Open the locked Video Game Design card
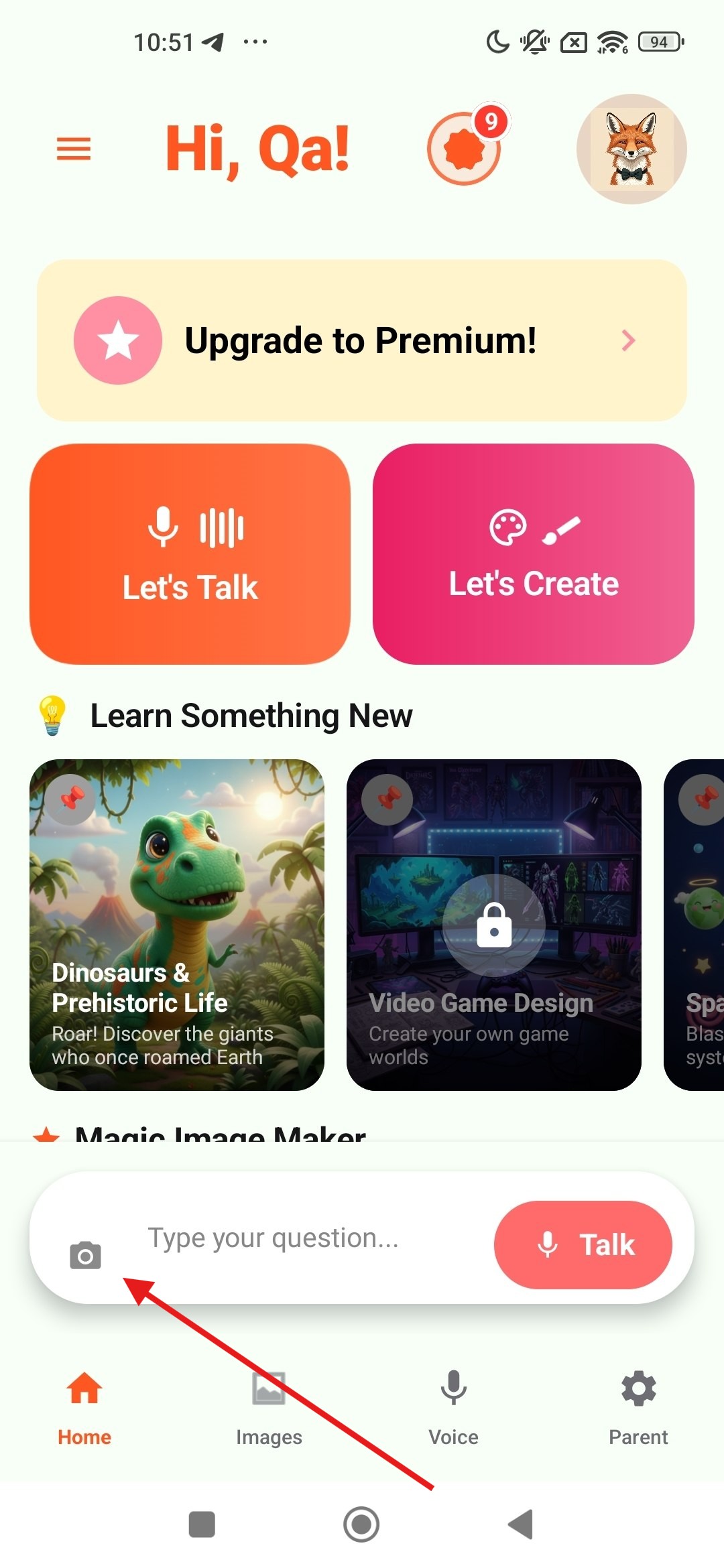The width and height of the screenshot is (724, 1568). point(494,925)
